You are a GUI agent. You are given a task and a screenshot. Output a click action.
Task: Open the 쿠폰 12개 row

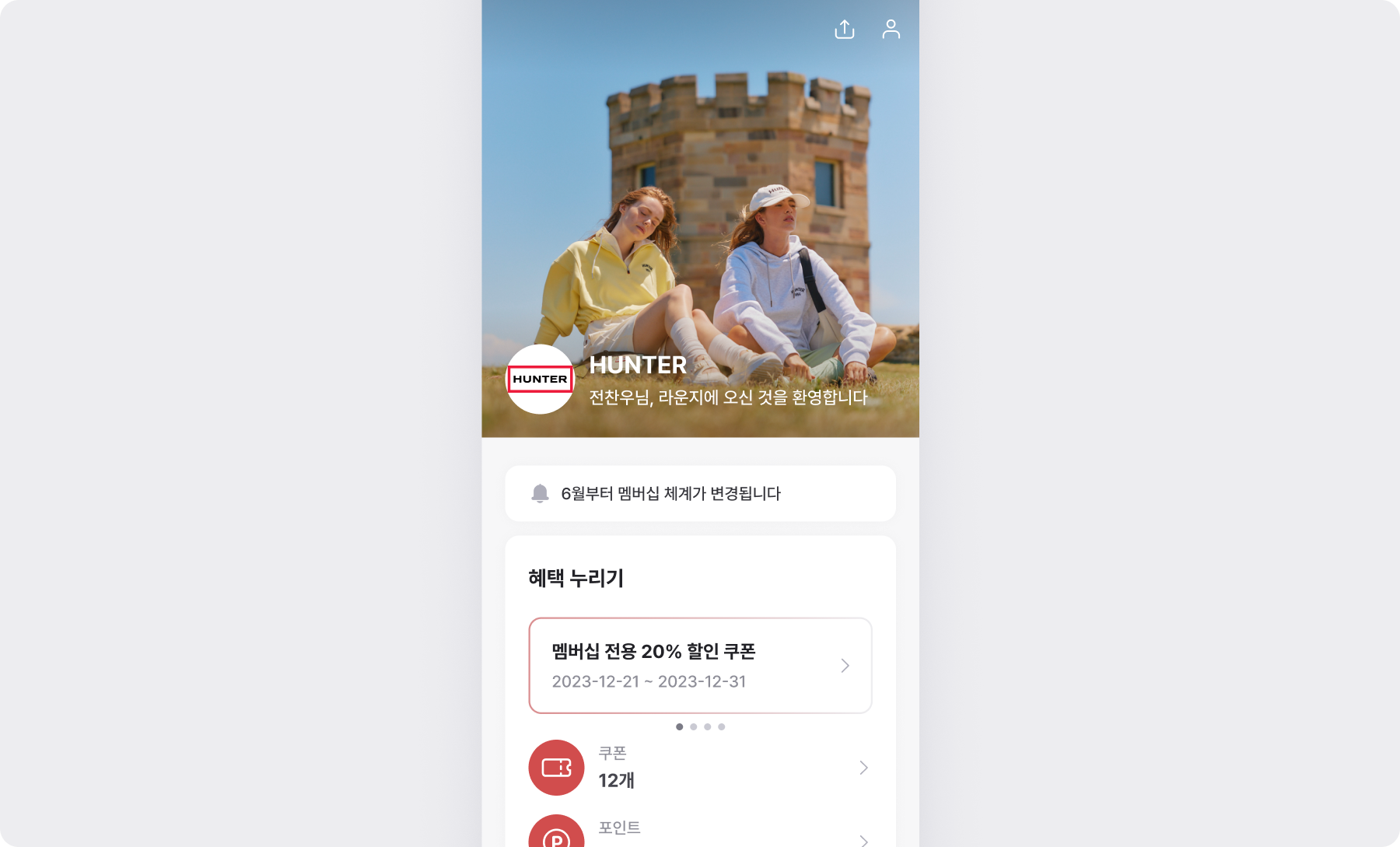[x=700, y=768]
